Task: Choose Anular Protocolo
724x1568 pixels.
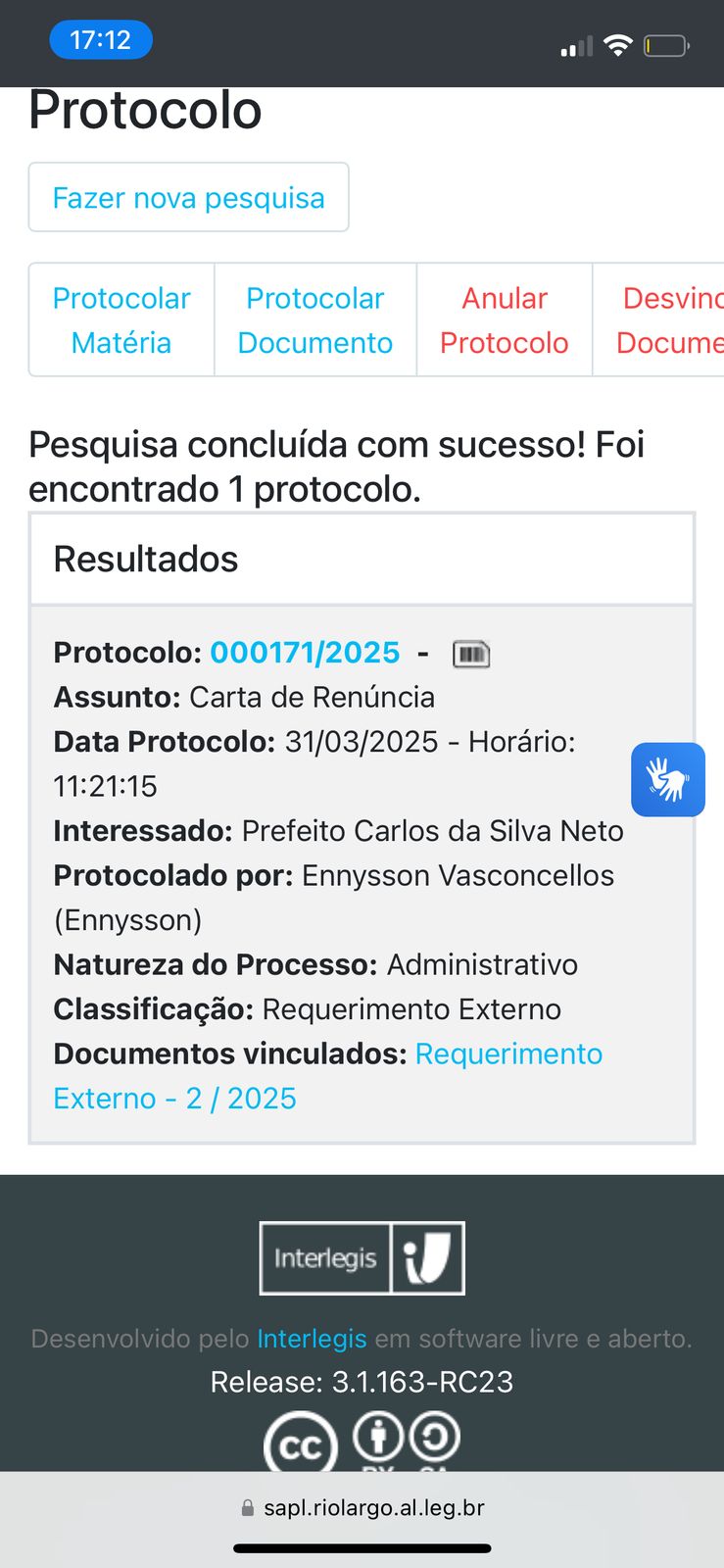Action: point(504,320)
